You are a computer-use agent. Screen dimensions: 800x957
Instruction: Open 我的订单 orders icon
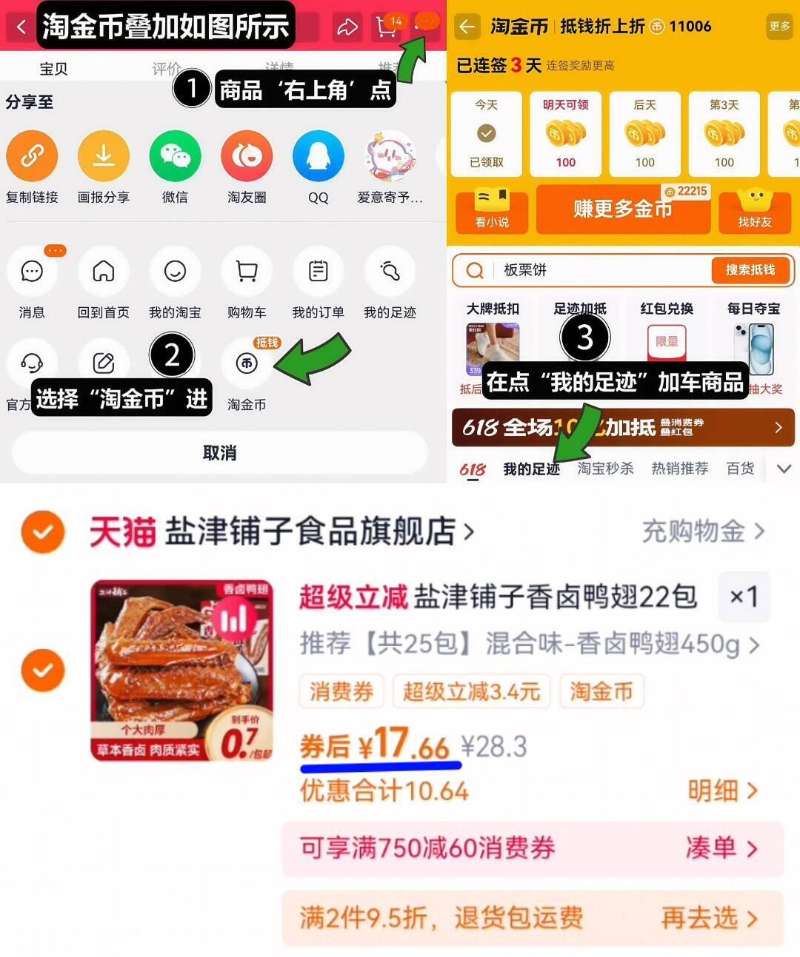tap(317, 272)
